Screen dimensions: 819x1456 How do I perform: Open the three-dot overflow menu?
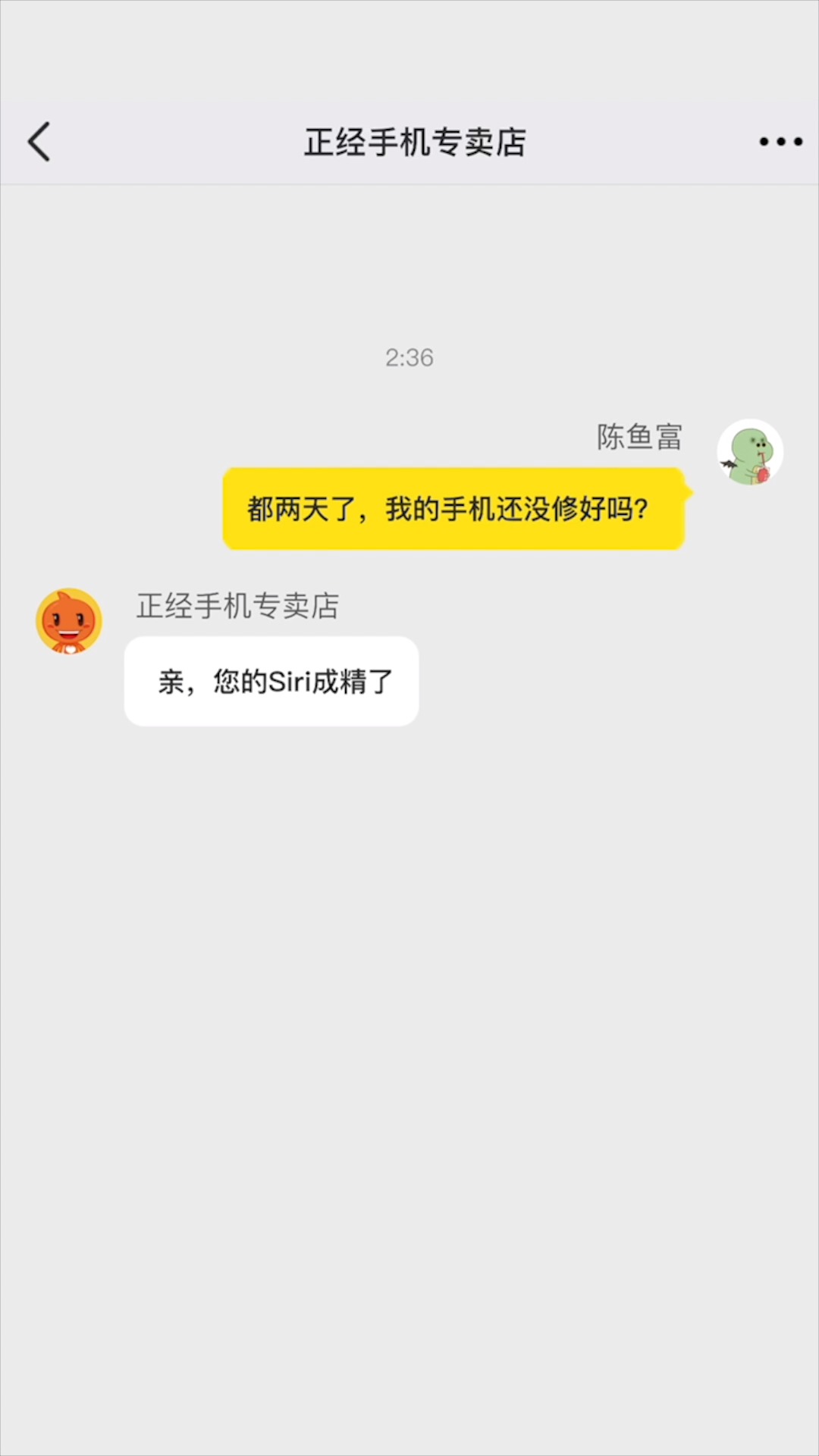tap(780, 142)
